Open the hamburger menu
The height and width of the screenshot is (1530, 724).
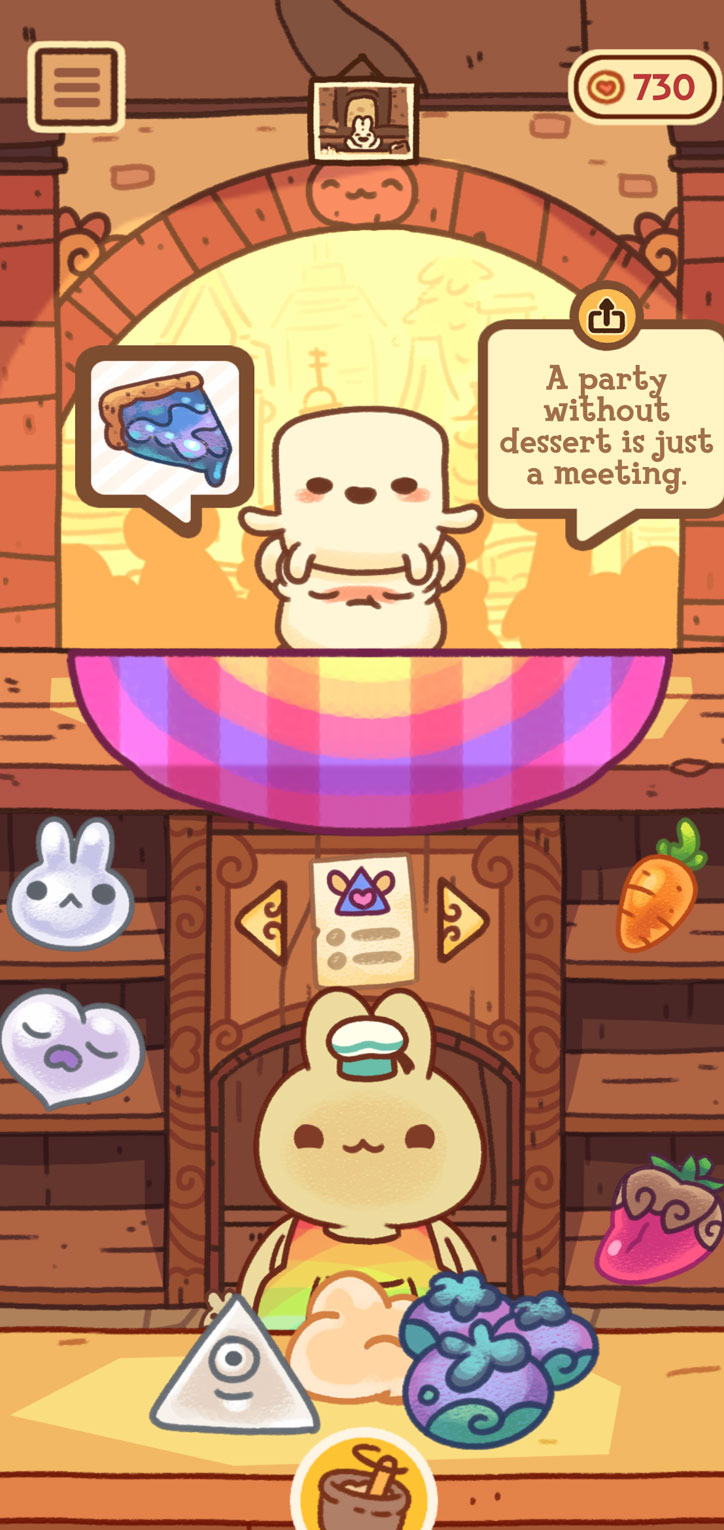click(76, 87)
